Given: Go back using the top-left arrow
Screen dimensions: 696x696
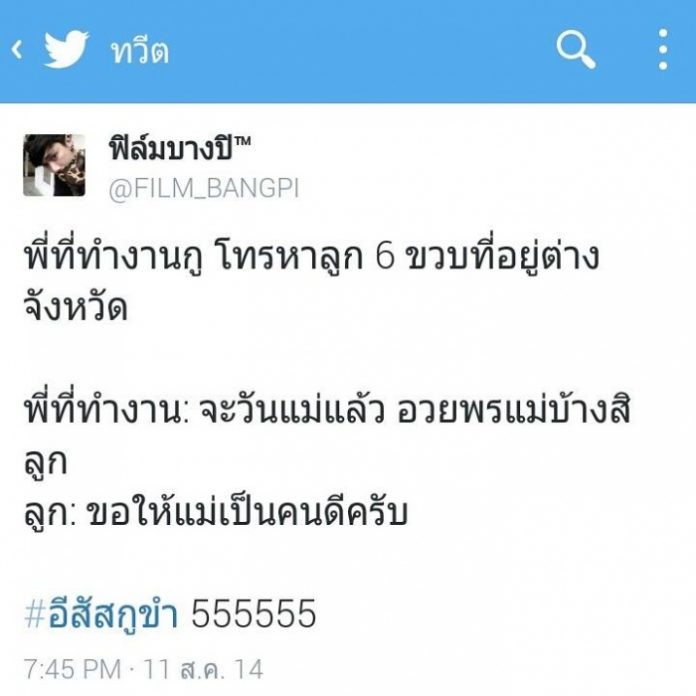Looking at the screenshot, I should coord(17,50).
